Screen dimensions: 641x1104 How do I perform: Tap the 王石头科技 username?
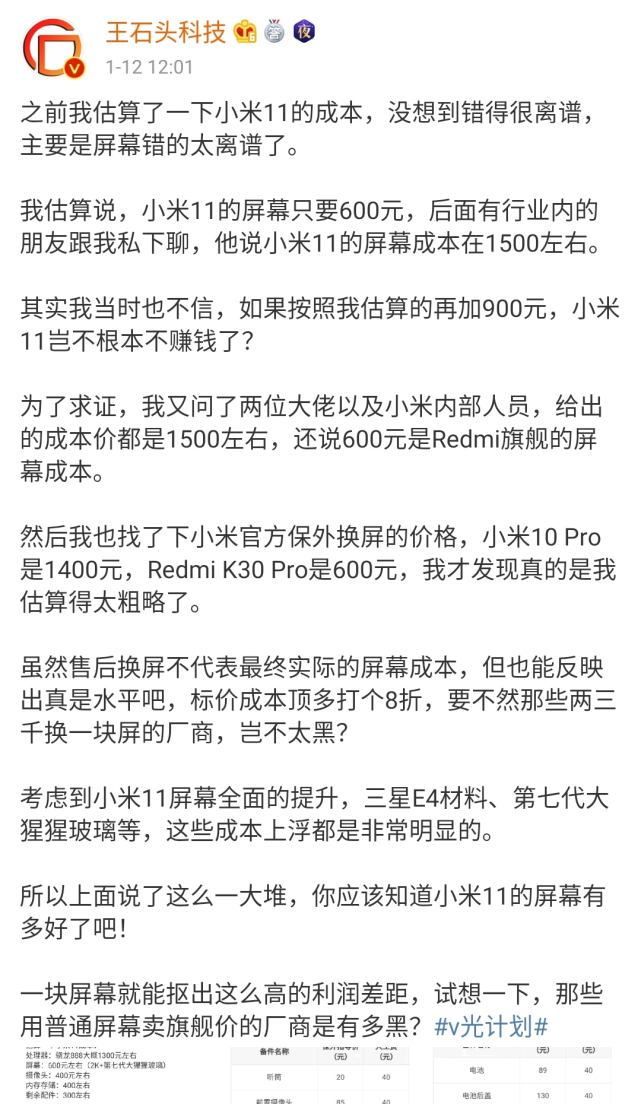point(166,33)
